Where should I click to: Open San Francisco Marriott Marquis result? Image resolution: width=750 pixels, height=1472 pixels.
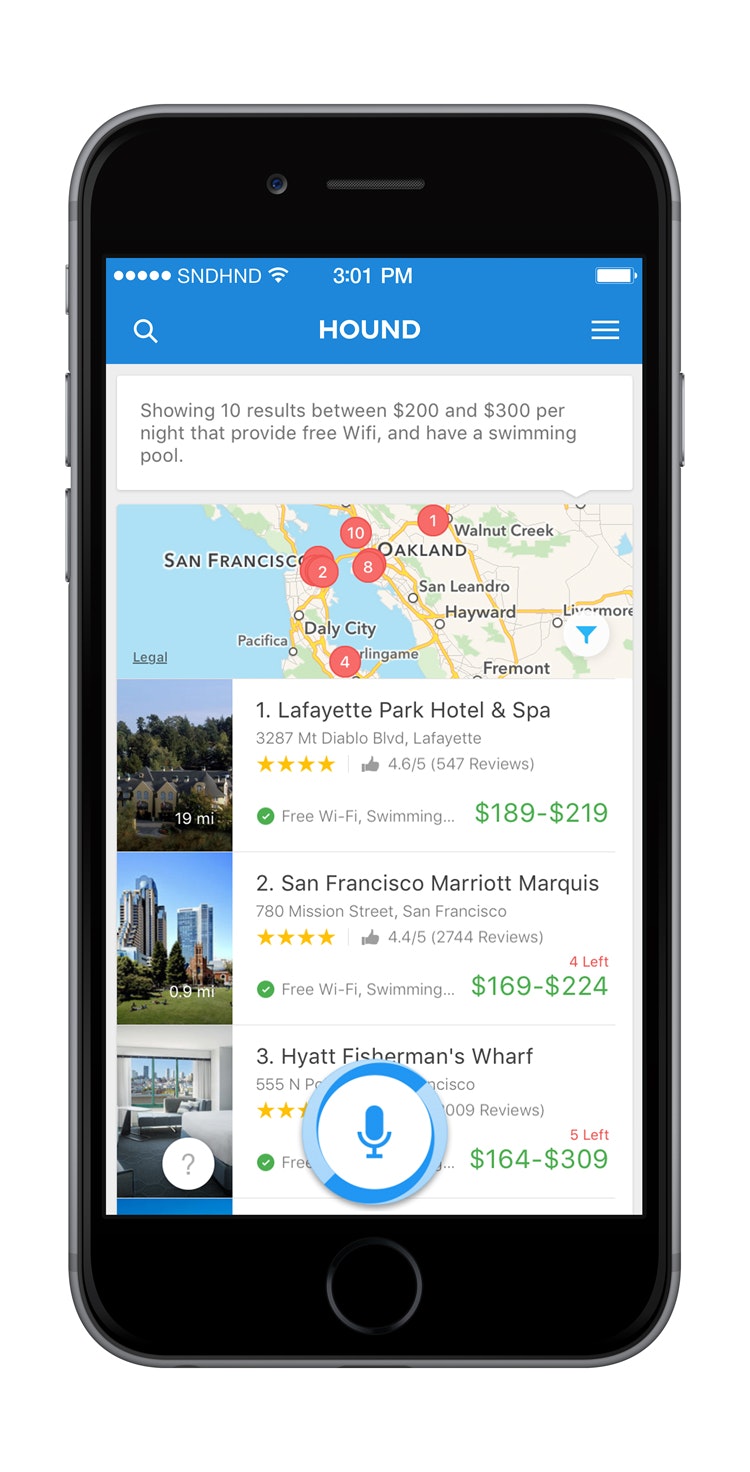coord(375,939)
